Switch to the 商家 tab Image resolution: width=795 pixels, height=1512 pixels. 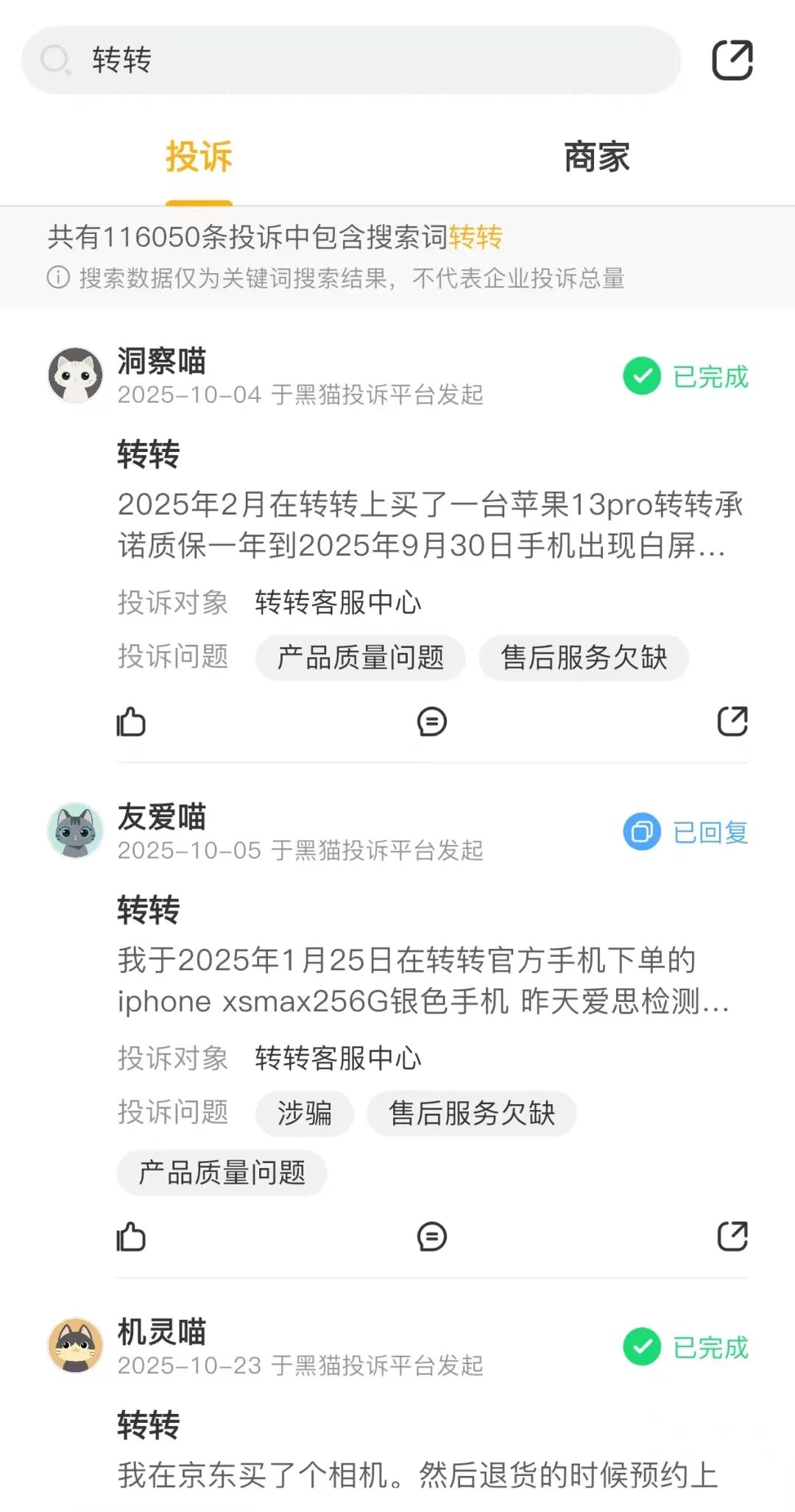click(596, 157)
